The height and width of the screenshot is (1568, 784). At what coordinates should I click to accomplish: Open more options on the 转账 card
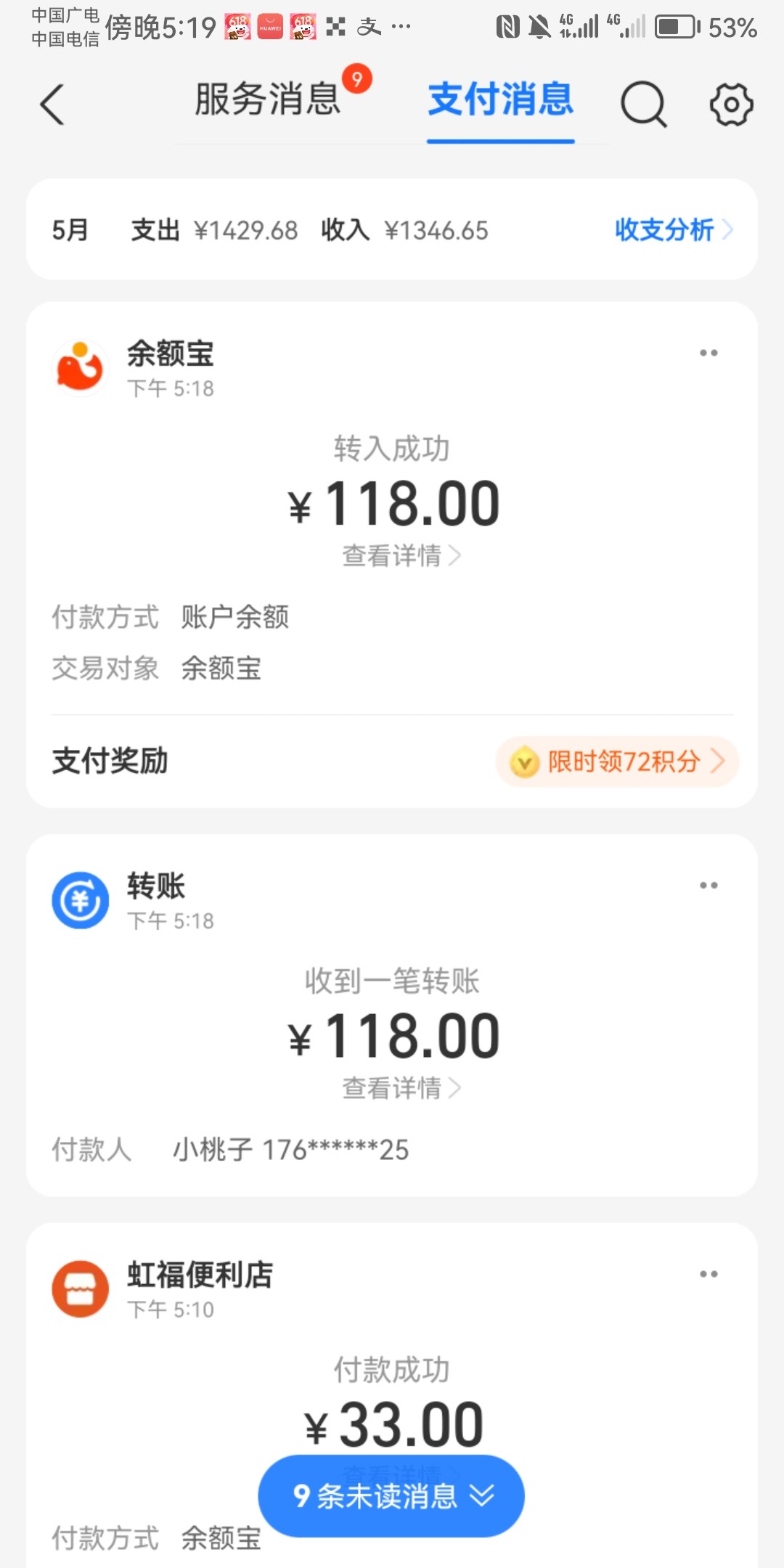(x=709, y=886)
